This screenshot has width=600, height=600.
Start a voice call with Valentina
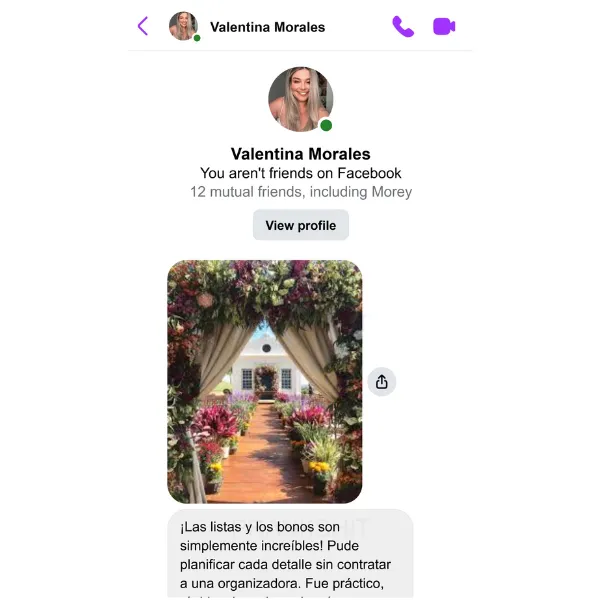click(x=403, y=27)
